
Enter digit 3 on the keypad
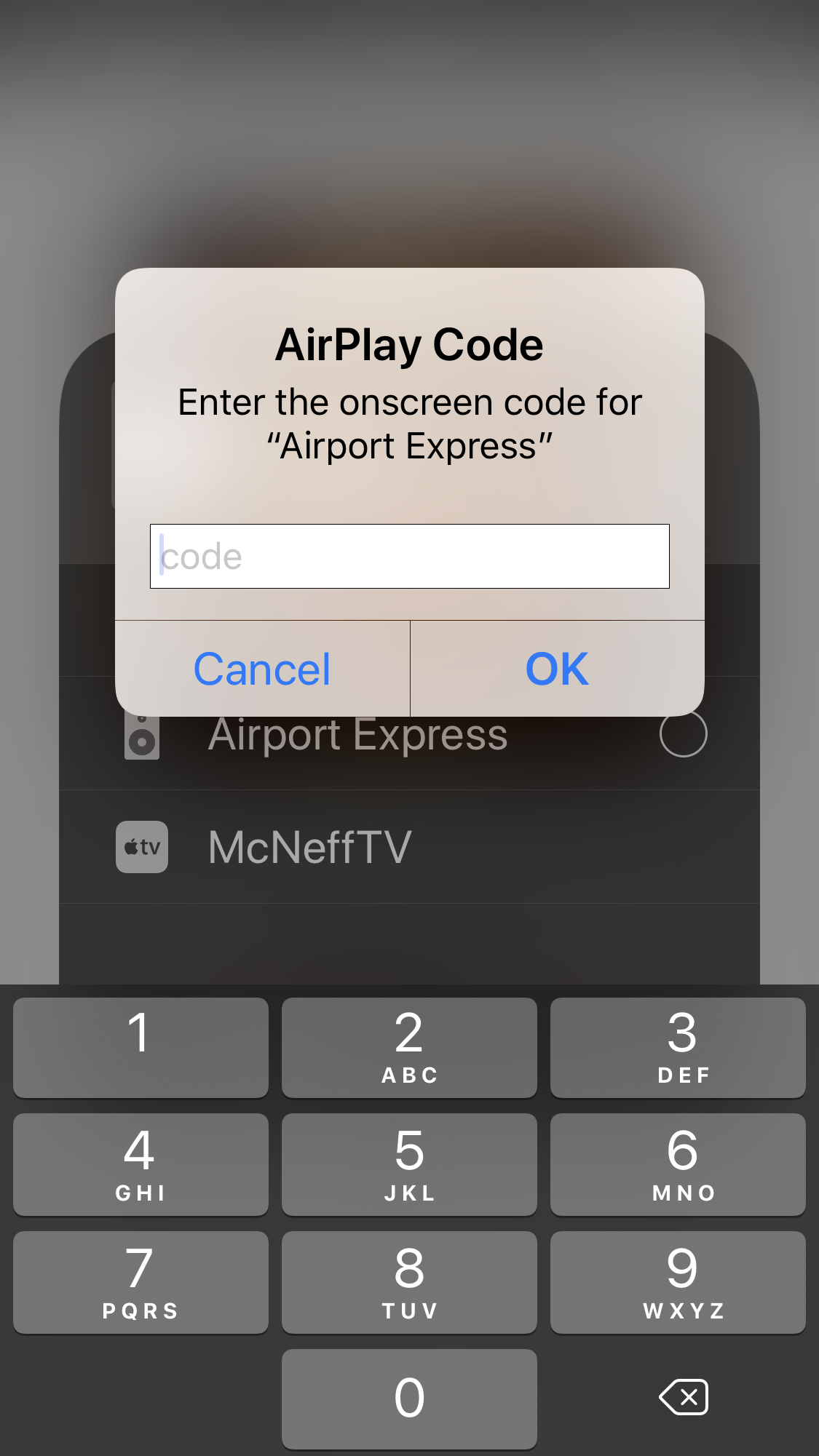tap(678, 1048)
